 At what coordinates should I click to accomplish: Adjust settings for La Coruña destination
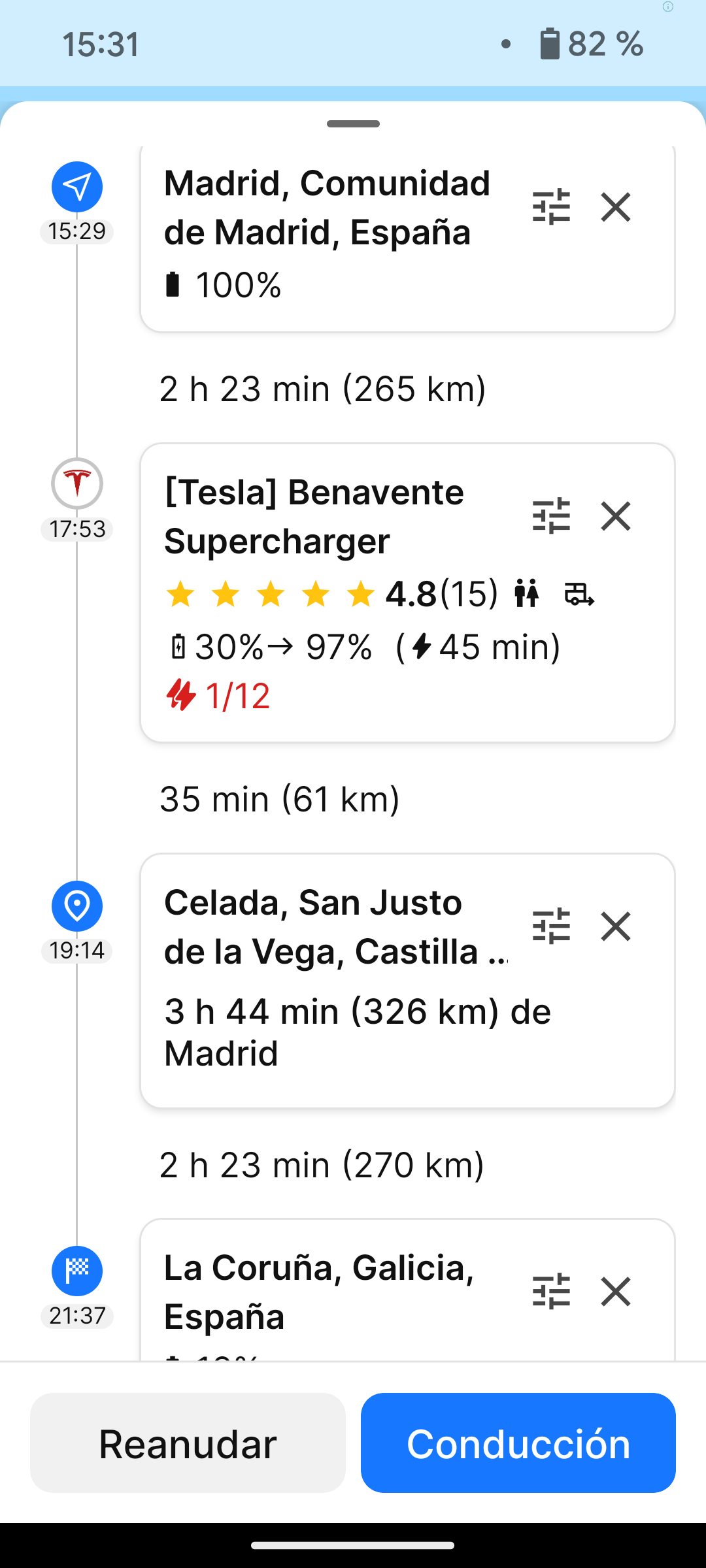(x=551, y=1292)
